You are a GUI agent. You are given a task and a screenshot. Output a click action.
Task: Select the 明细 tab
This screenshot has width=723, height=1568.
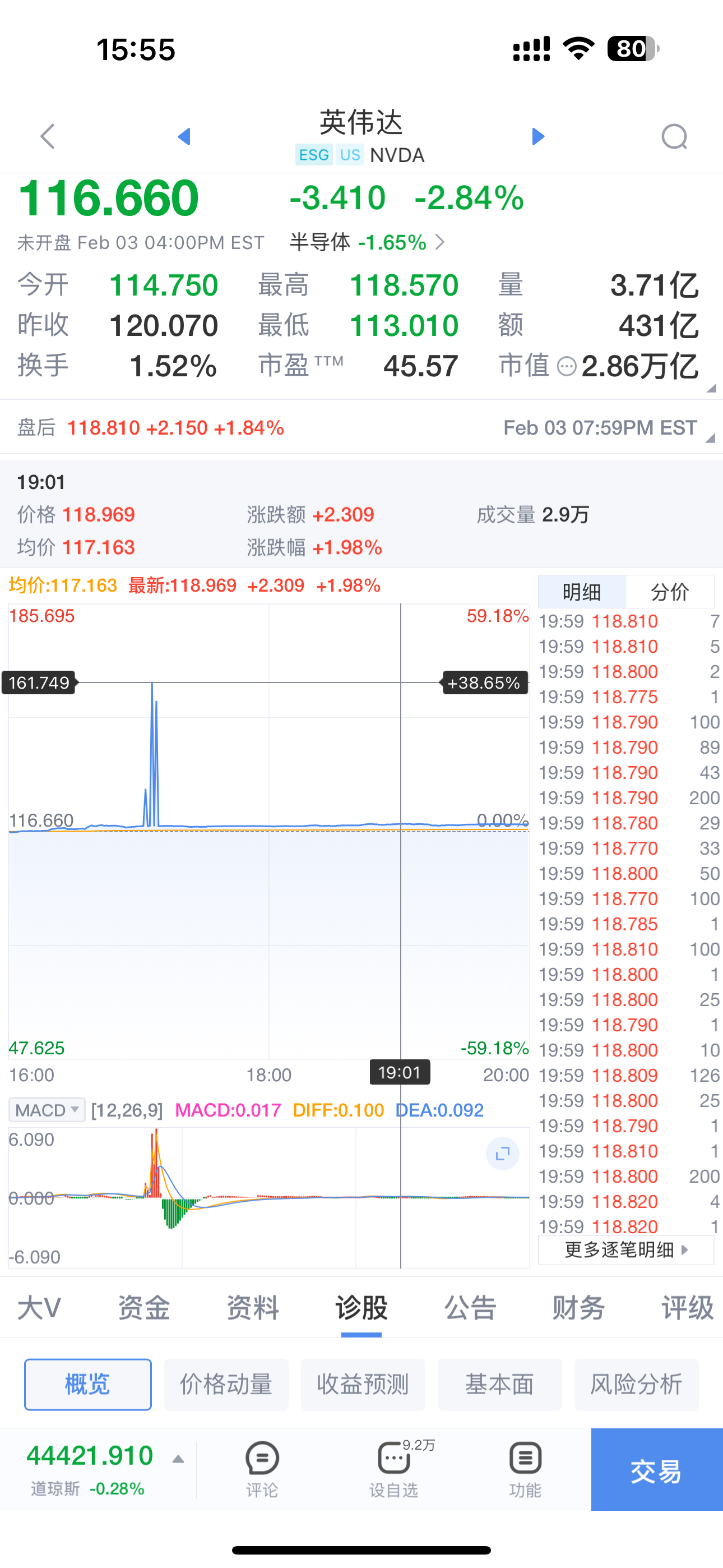coord(582,592)
